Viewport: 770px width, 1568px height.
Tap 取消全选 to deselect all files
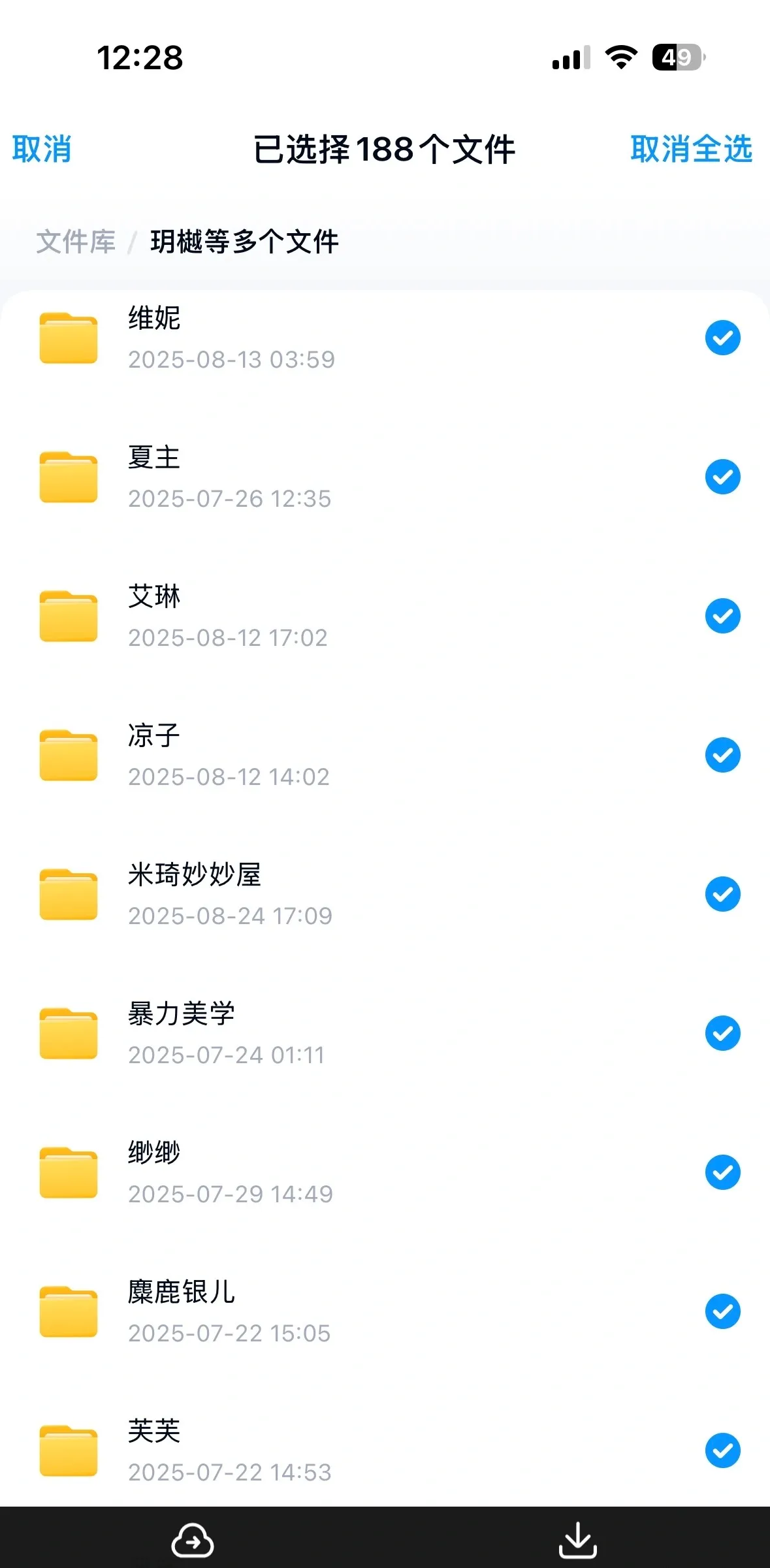point(691,150)
